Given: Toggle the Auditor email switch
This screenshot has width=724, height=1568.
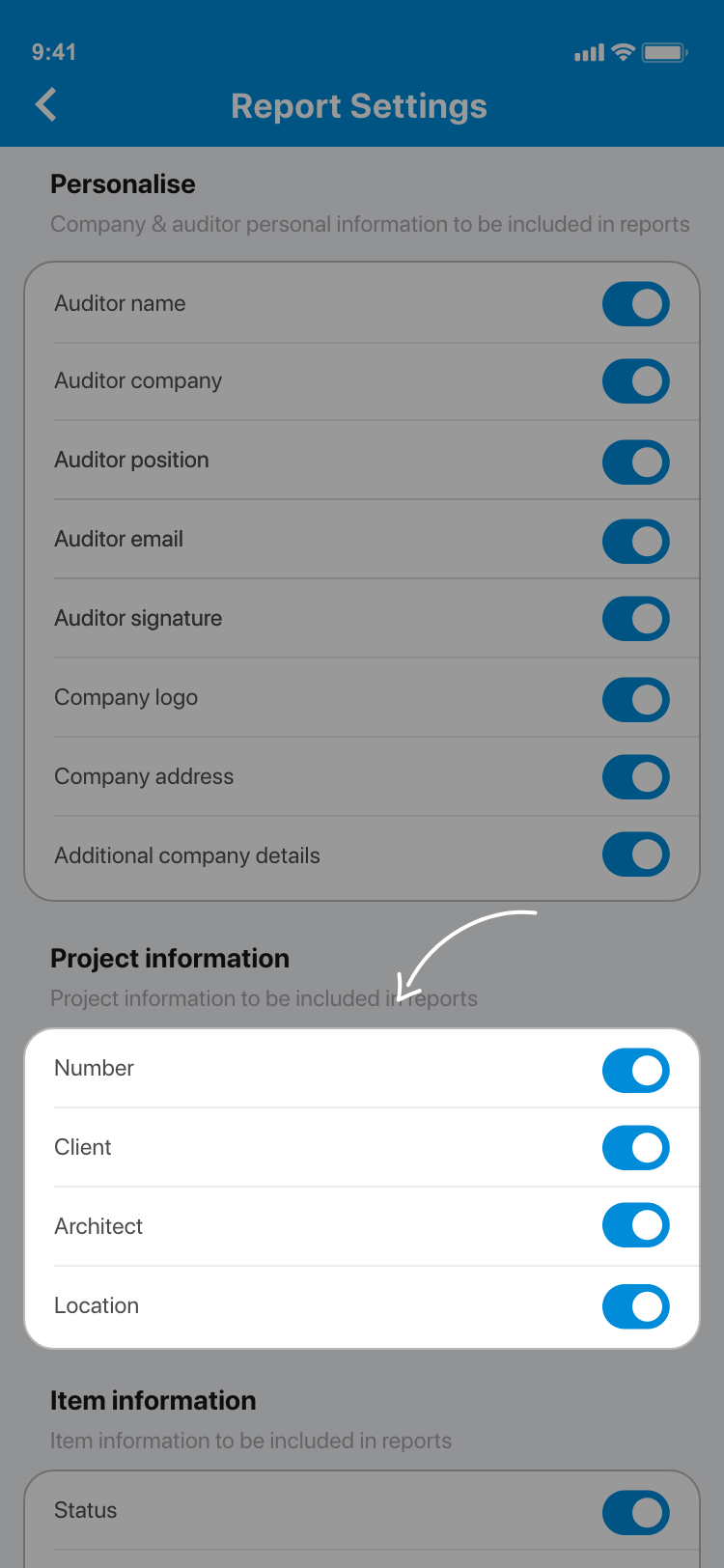Looking at the screenshot, I should coord(635,541).
